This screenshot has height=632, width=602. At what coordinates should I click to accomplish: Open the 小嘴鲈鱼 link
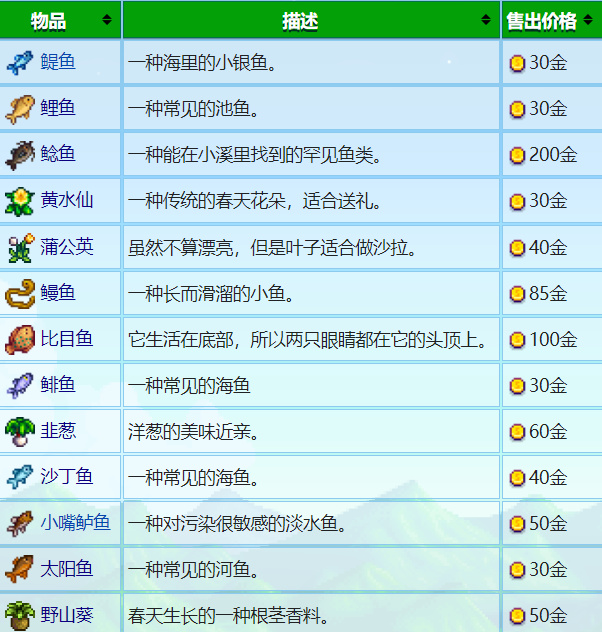tap(75, 523)
